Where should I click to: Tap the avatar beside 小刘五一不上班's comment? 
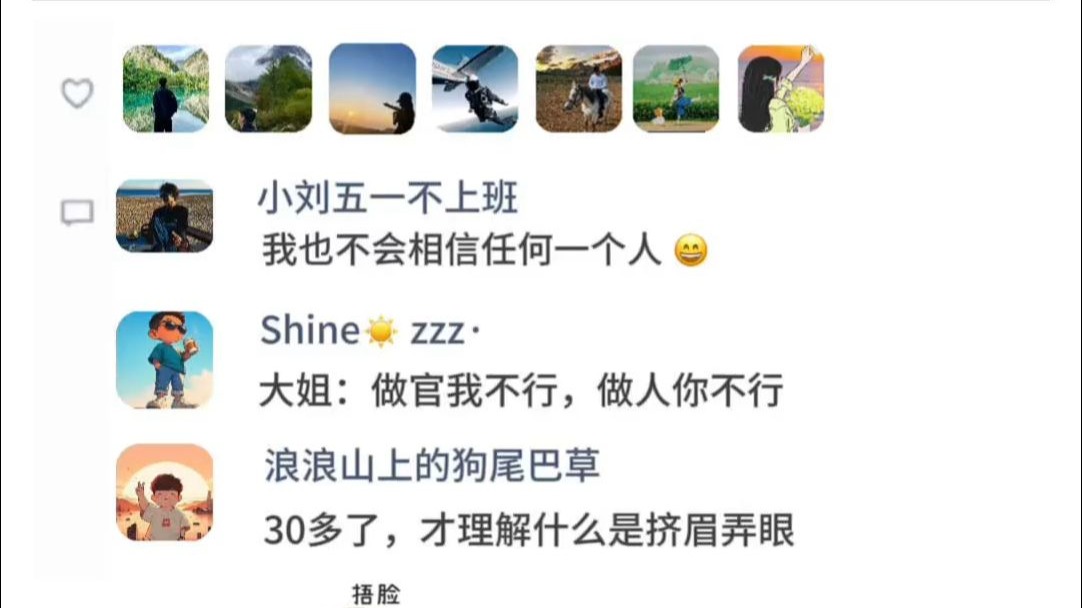pyautogui.click(x=165, y=216)
